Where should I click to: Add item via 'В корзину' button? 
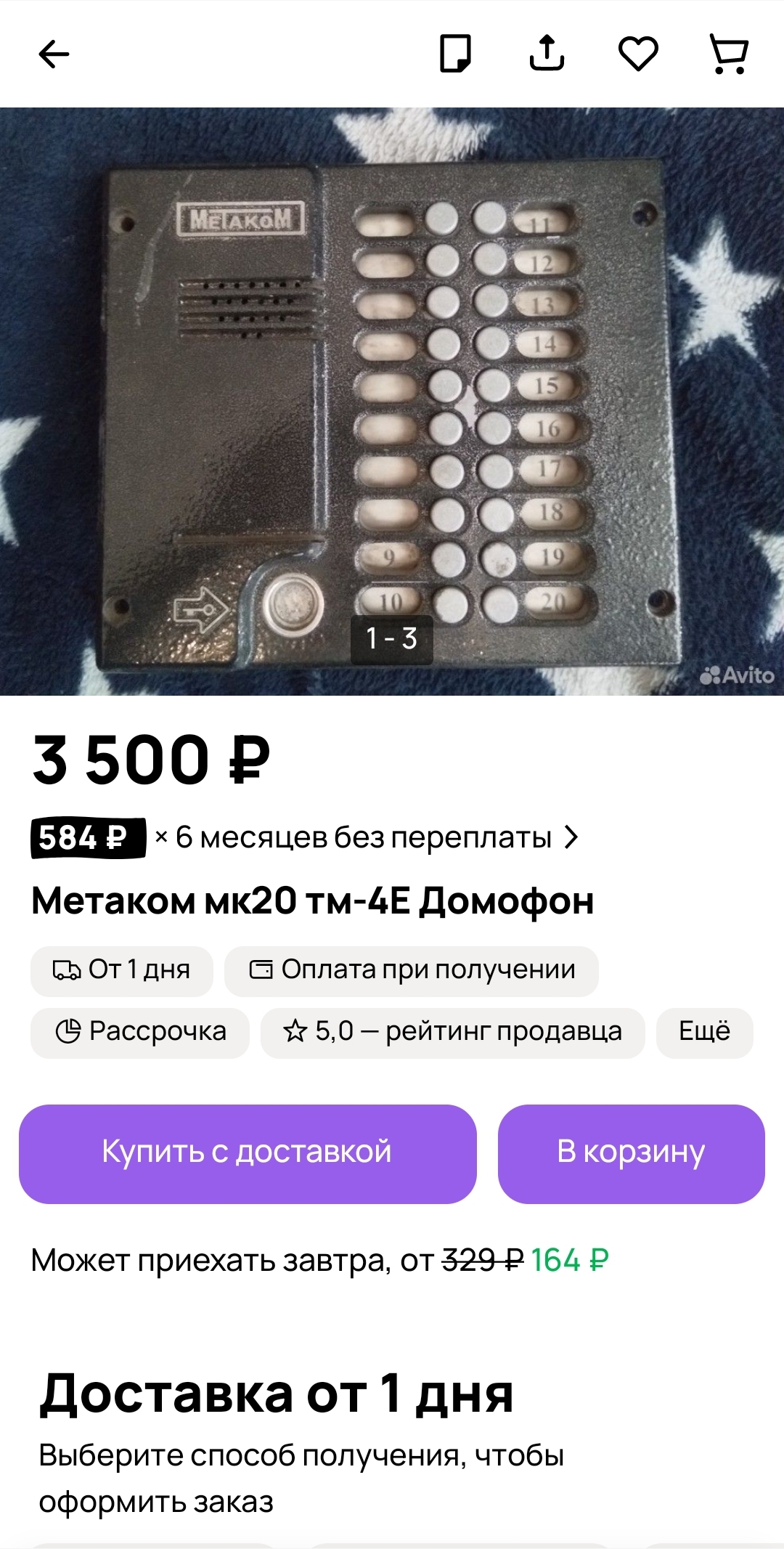632,1154
